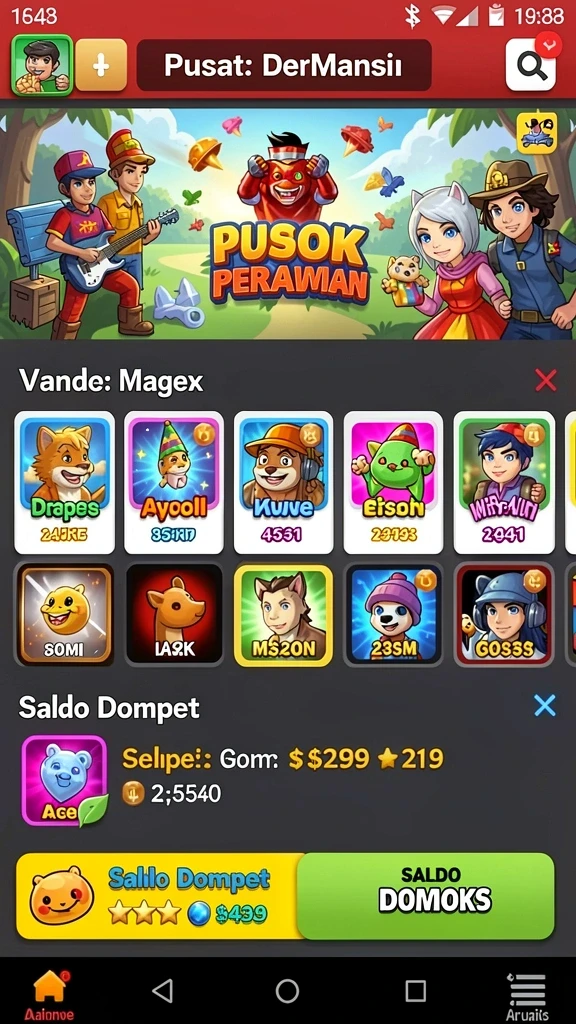Image resolution: width=576 pixels, height=1024 pixels.
Task: Dismiss the Saldo Dompet section
Action: pyautogui.click(x=545, y=706)
